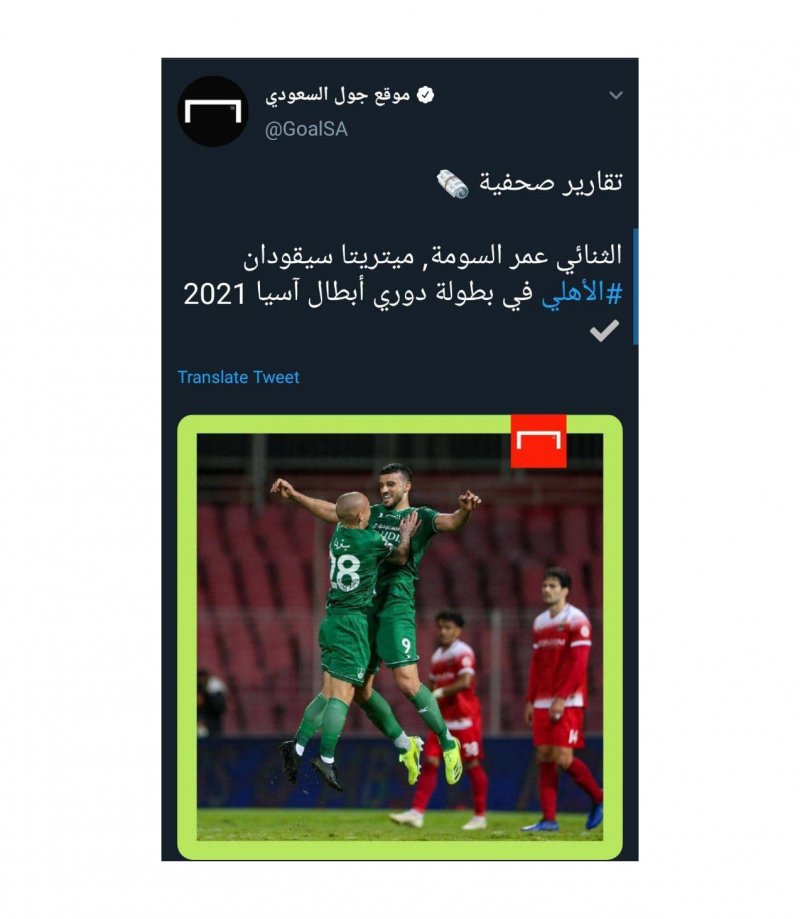Expand the tweet options chevron
The height and width of the screenshot is (919, 800).
(x=616, y=95)
